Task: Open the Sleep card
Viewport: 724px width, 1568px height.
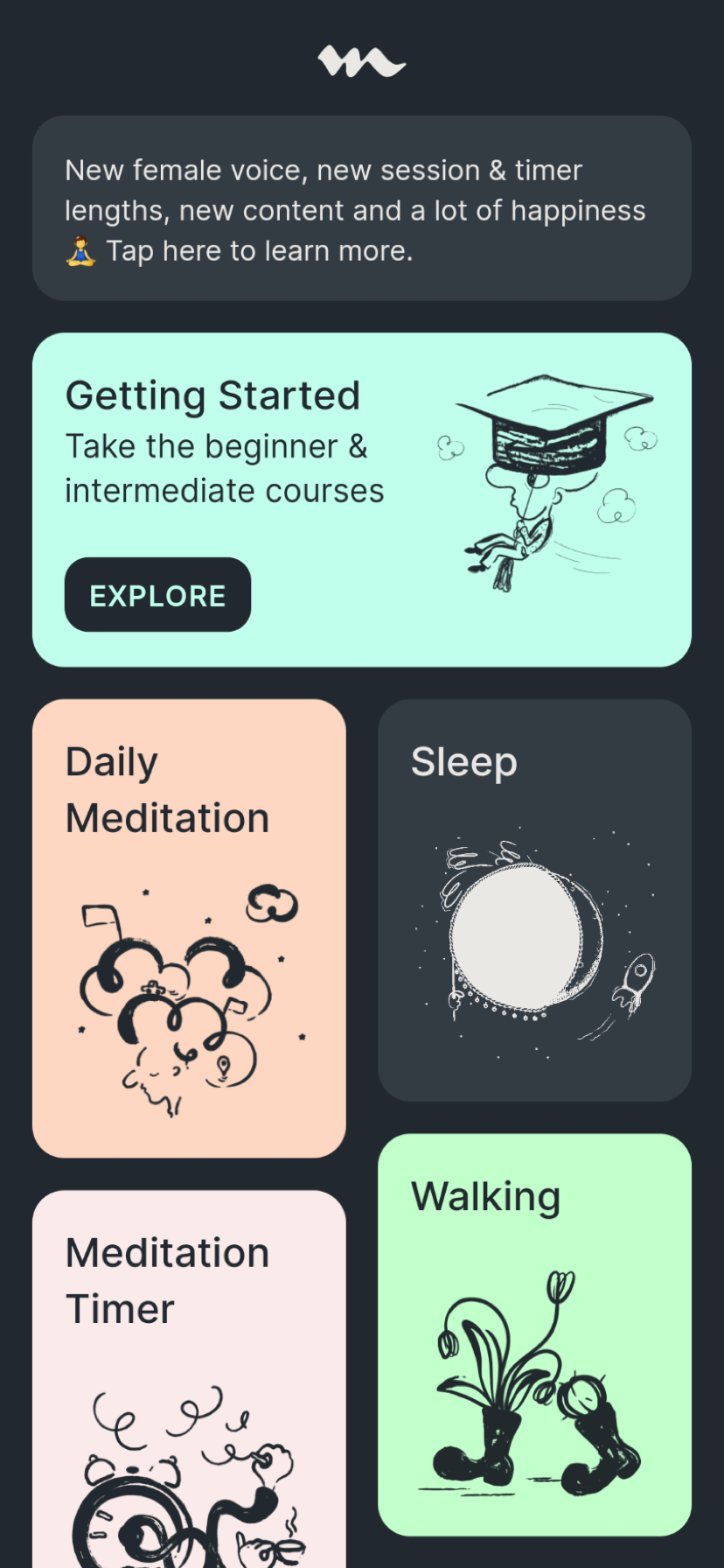Action: (534, 899)
